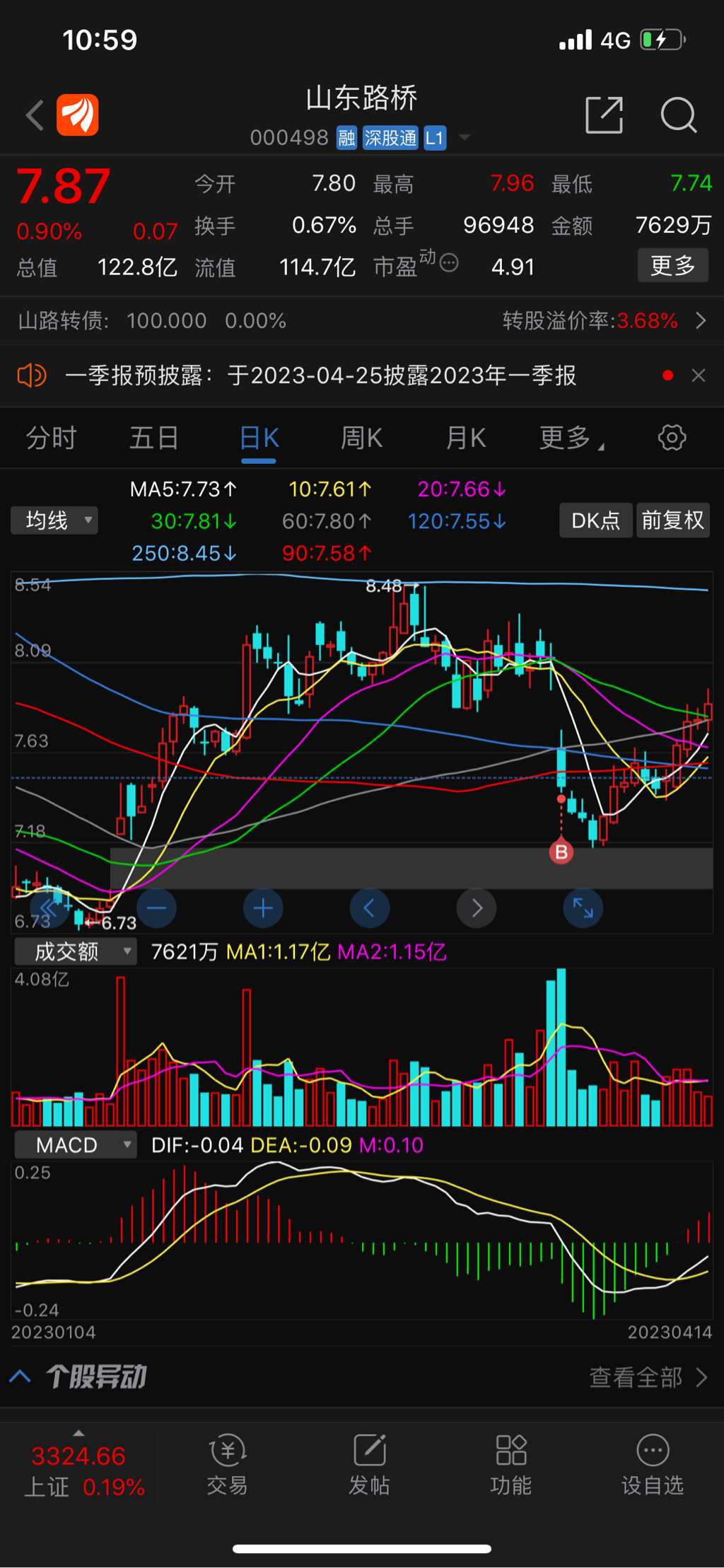Select the 周K chart tab
724x1568 pixels.
[x=361, y=439]
